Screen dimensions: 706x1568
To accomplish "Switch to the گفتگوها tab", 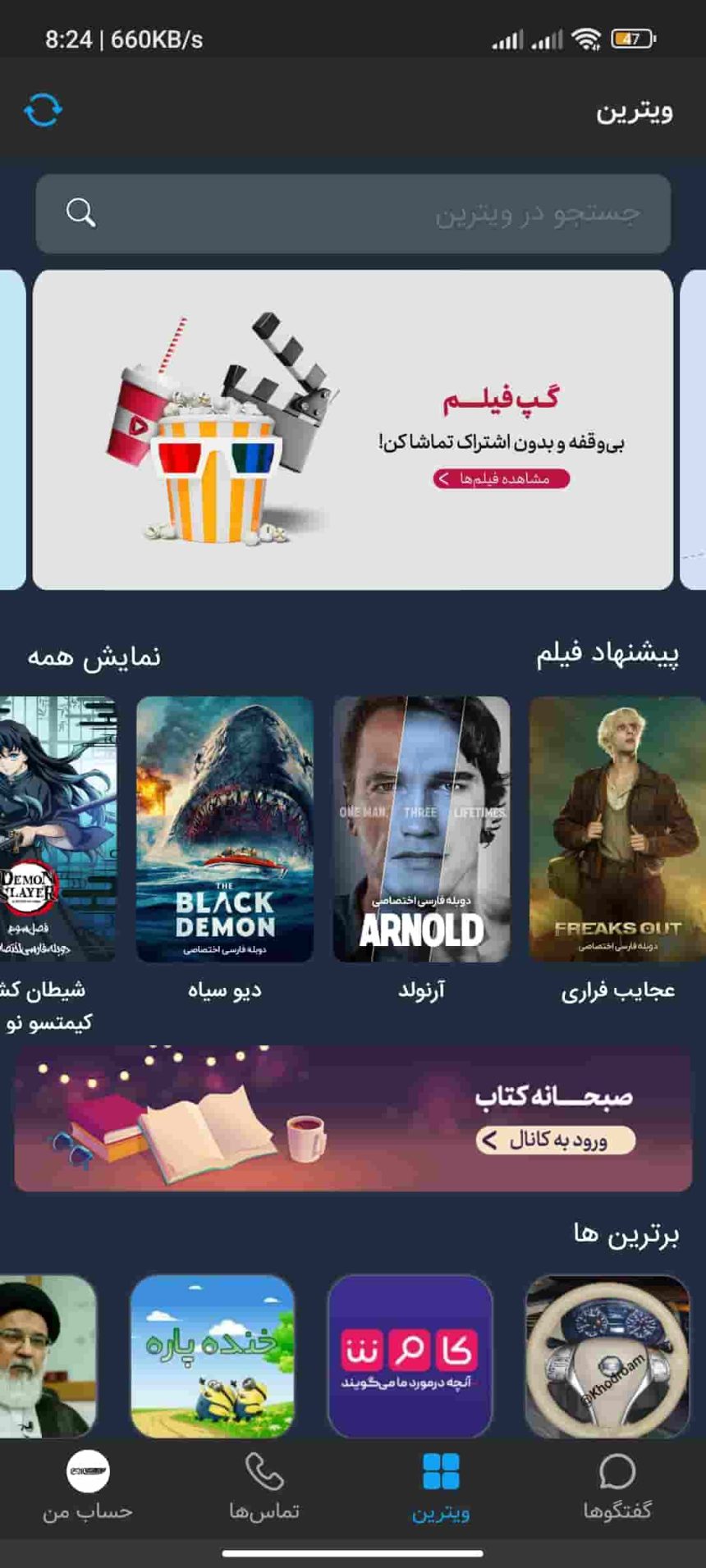I will 617,1488.
